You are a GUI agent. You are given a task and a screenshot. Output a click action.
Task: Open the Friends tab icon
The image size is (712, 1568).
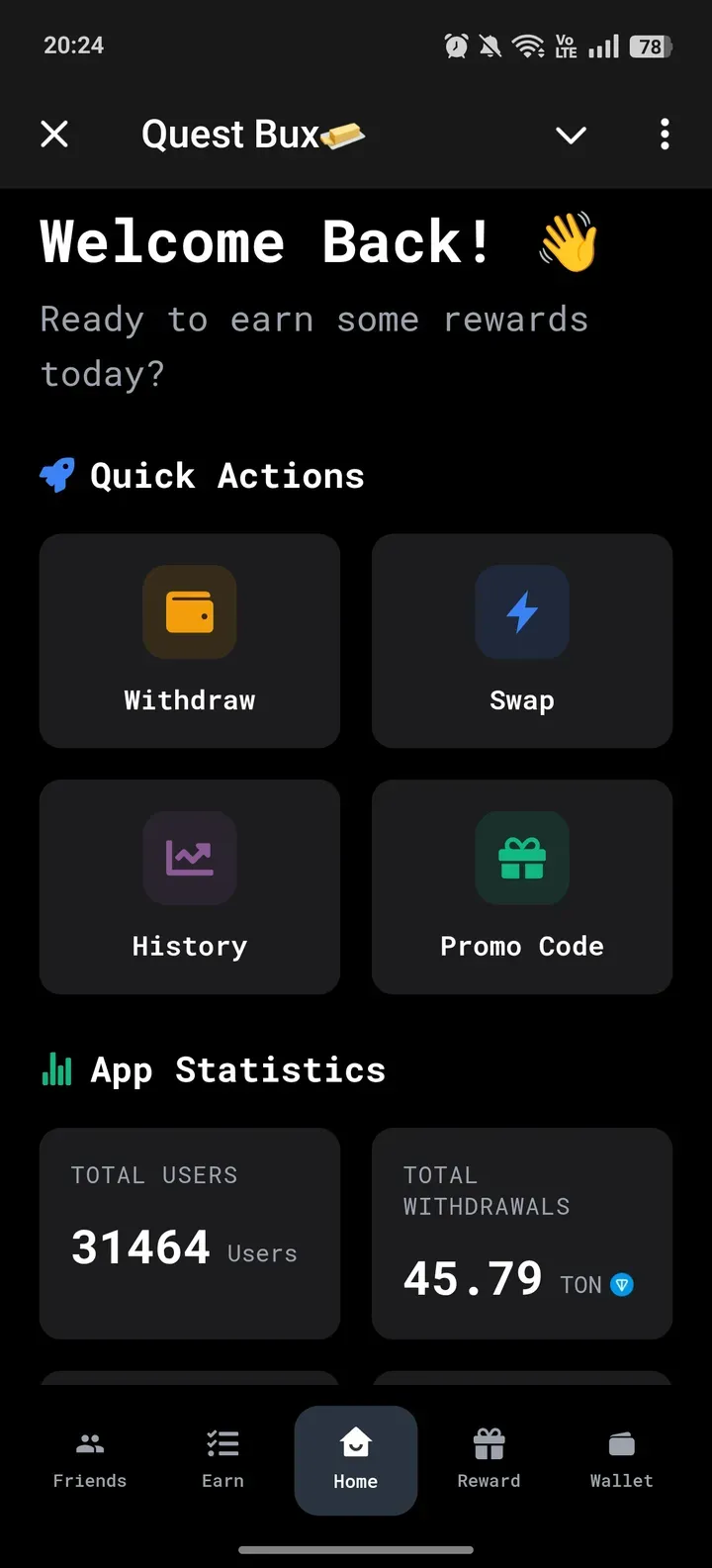pos(89,1443)
